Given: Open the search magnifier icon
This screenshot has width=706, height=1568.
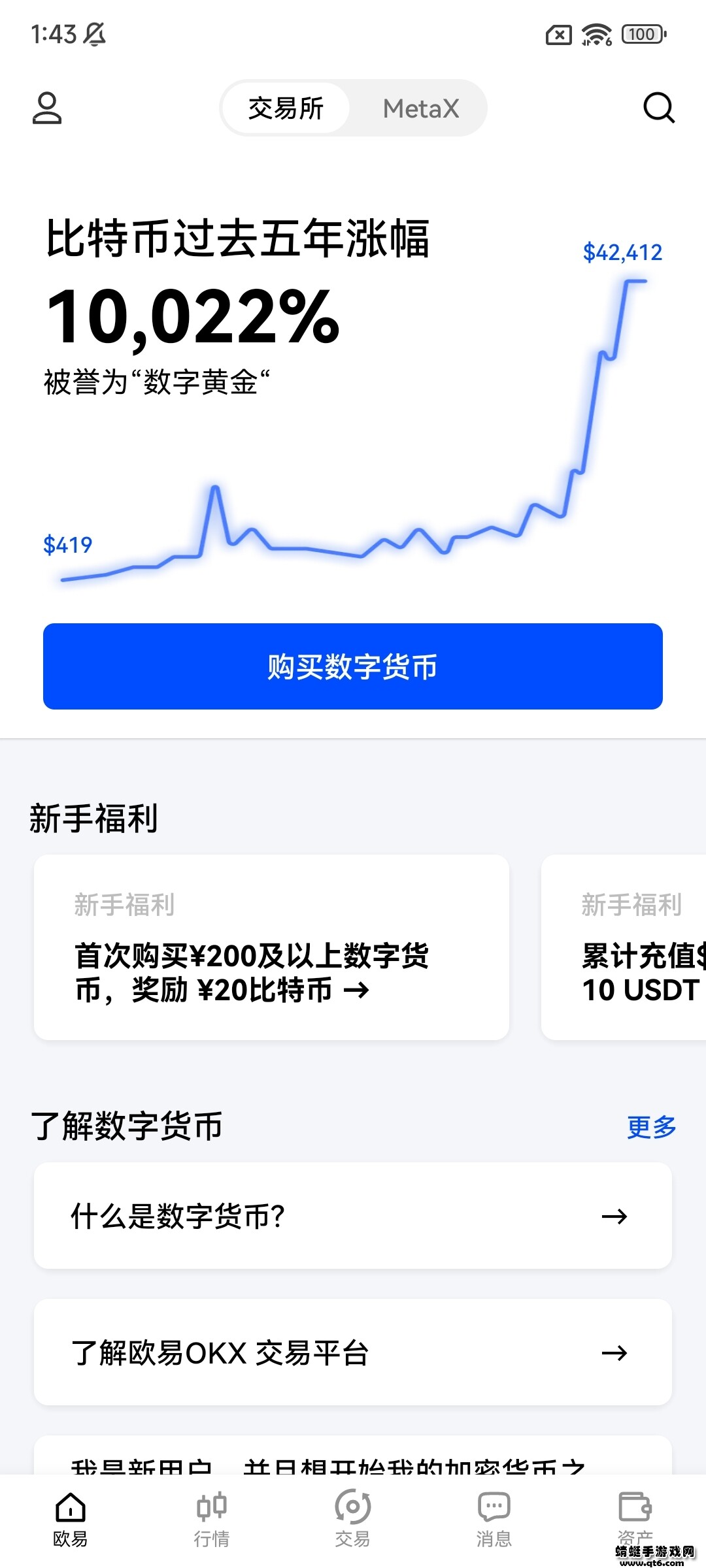Looking at the screenshot, I should pyautogui.click(x=658, y=108).
